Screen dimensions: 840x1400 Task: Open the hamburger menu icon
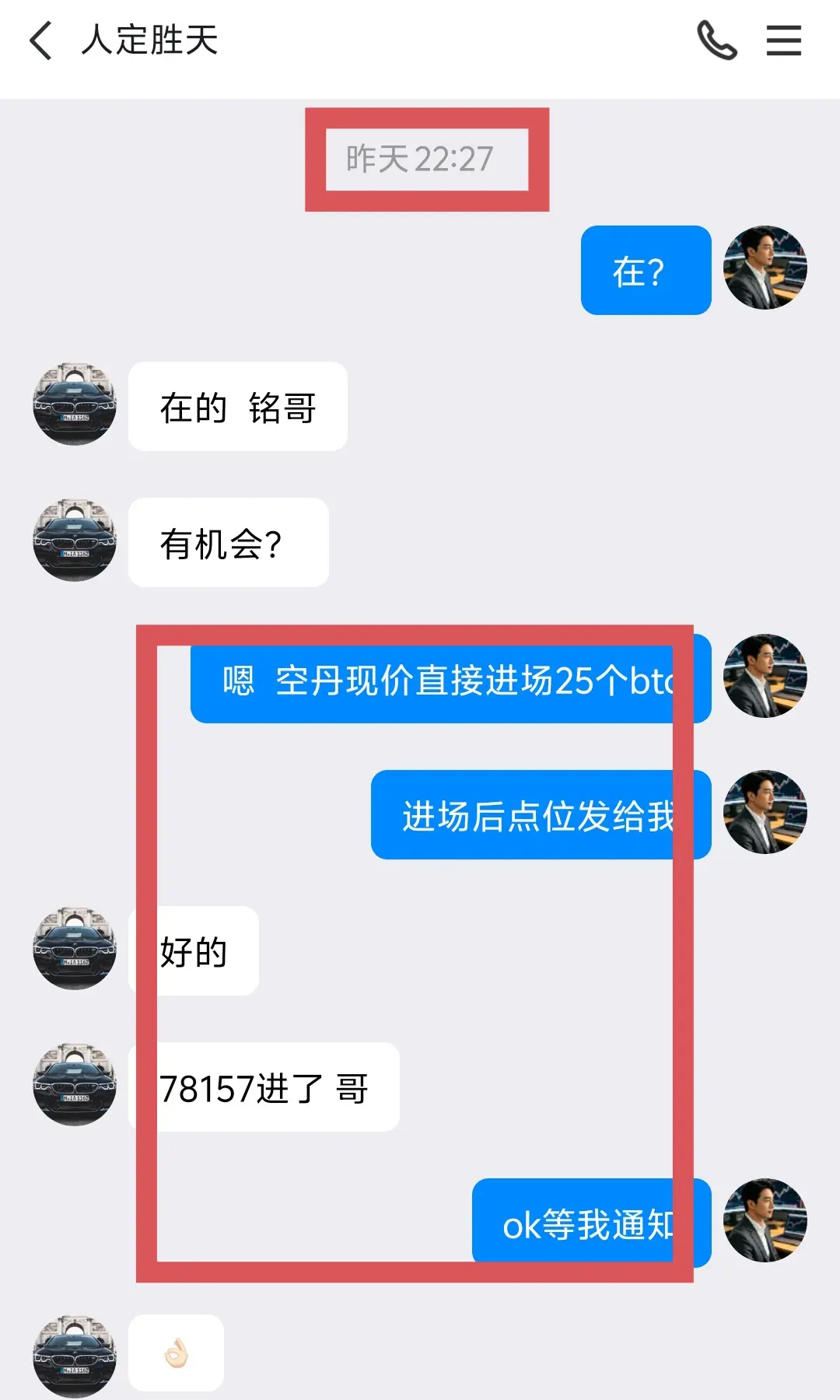click(783, 40)
